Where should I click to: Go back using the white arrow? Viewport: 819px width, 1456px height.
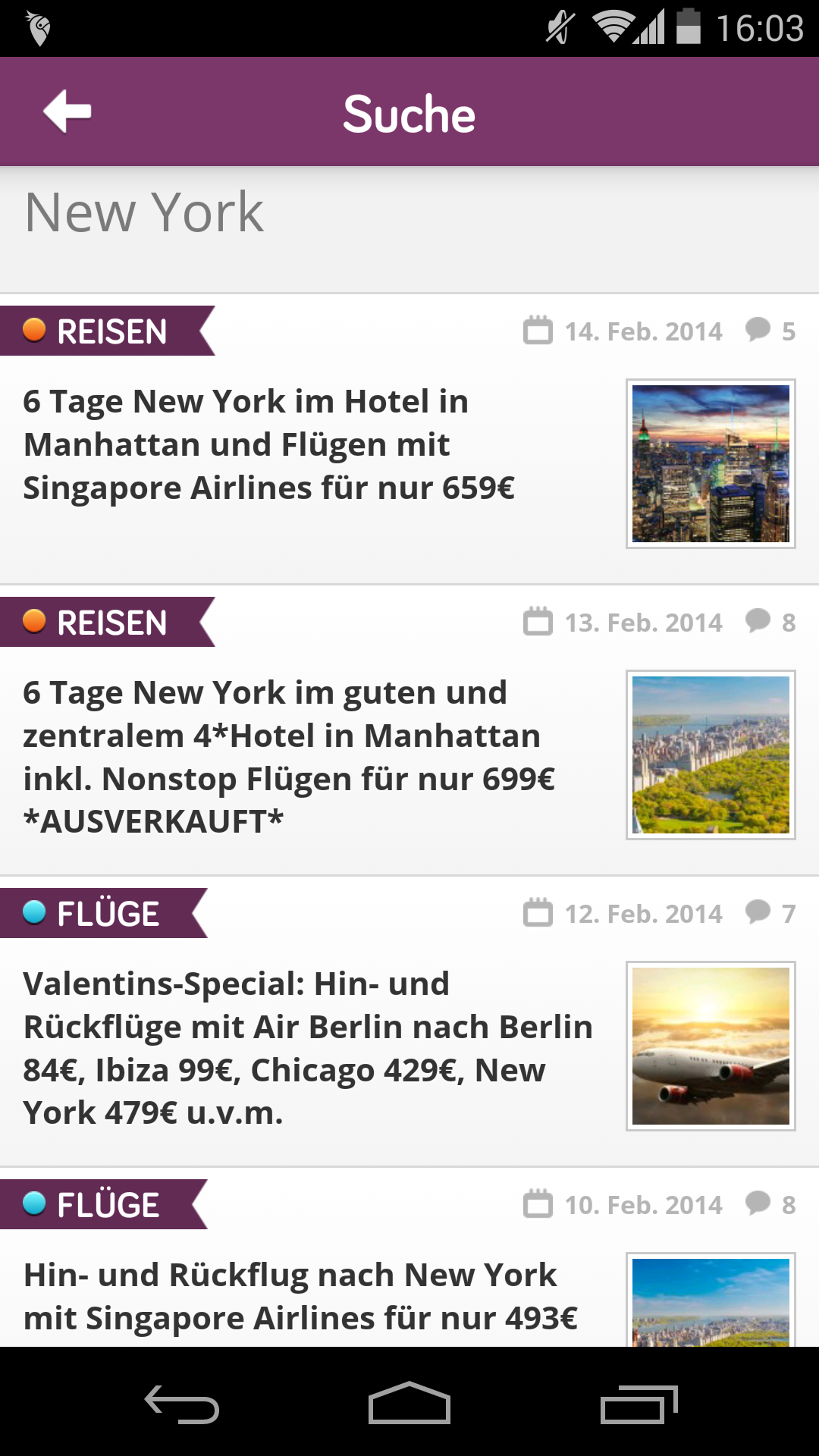tap(67, 112)
